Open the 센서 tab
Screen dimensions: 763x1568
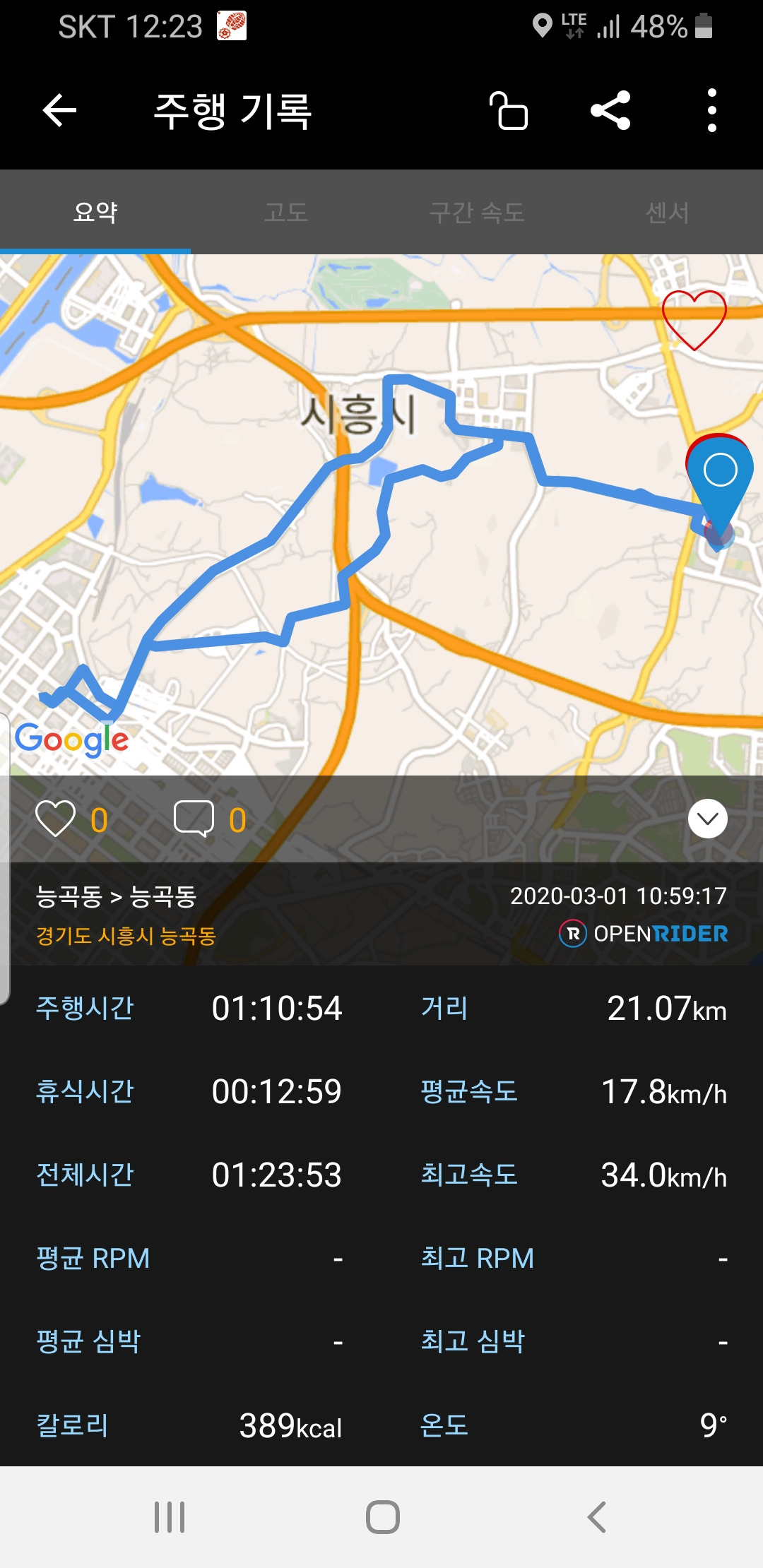tap(668, 213)
